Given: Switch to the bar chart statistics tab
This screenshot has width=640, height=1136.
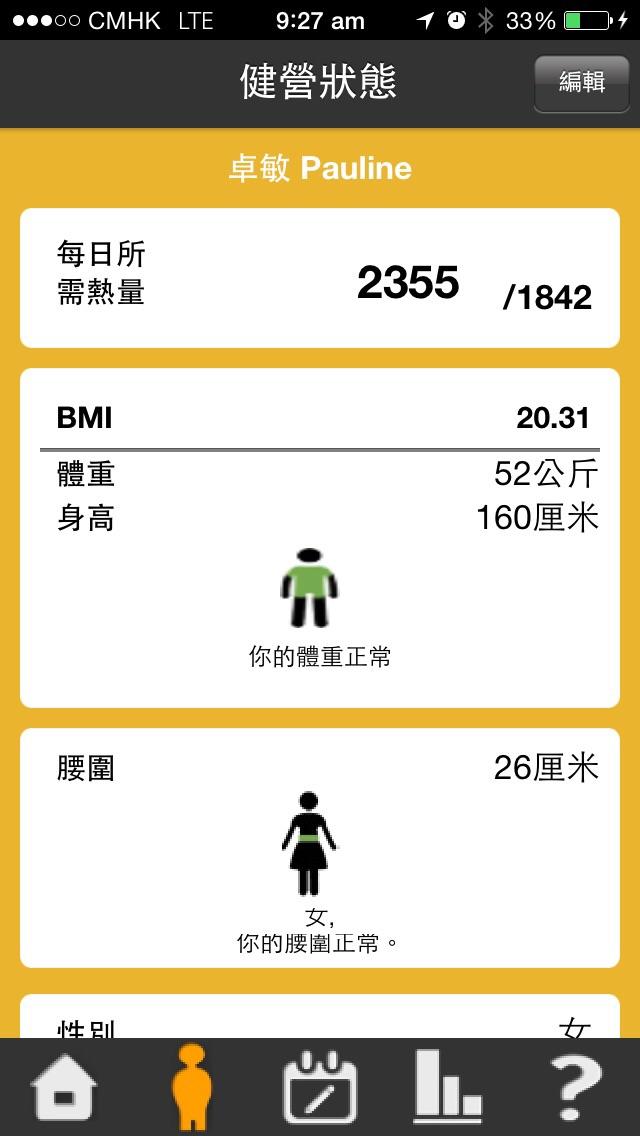Looking at the screenshot, I should [447, 1087].
